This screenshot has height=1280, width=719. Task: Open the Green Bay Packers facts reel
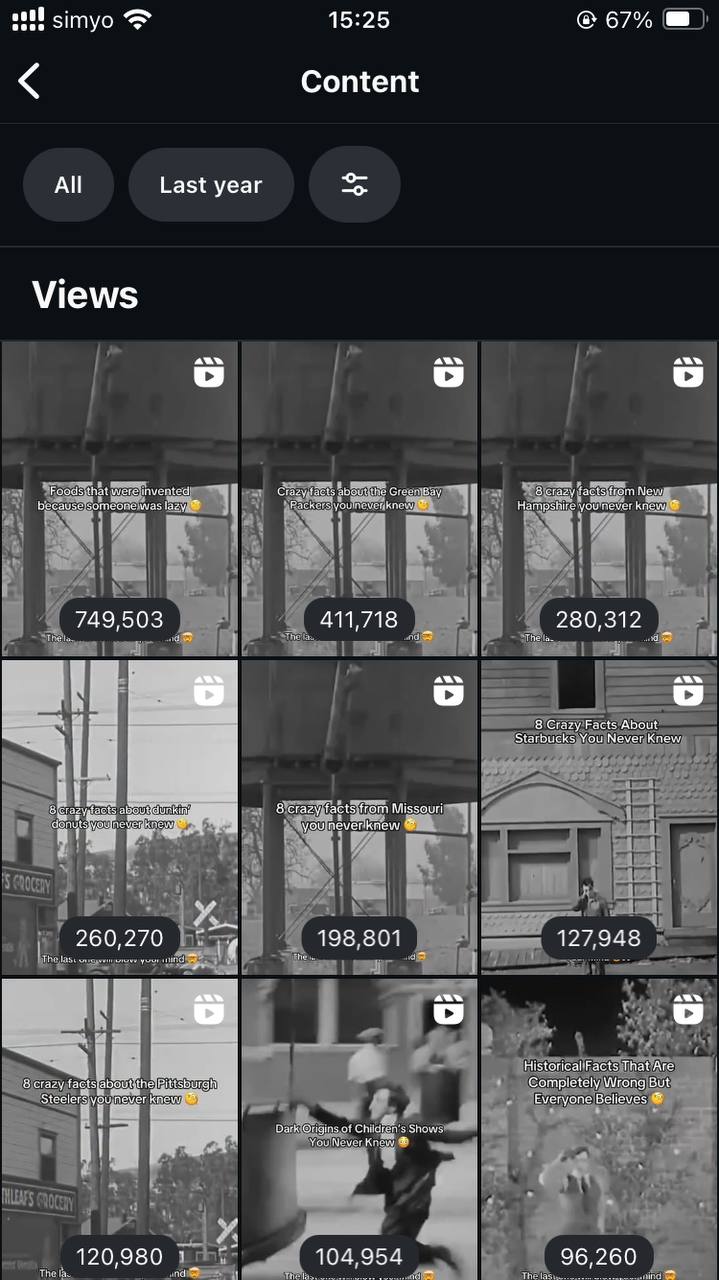359,498
